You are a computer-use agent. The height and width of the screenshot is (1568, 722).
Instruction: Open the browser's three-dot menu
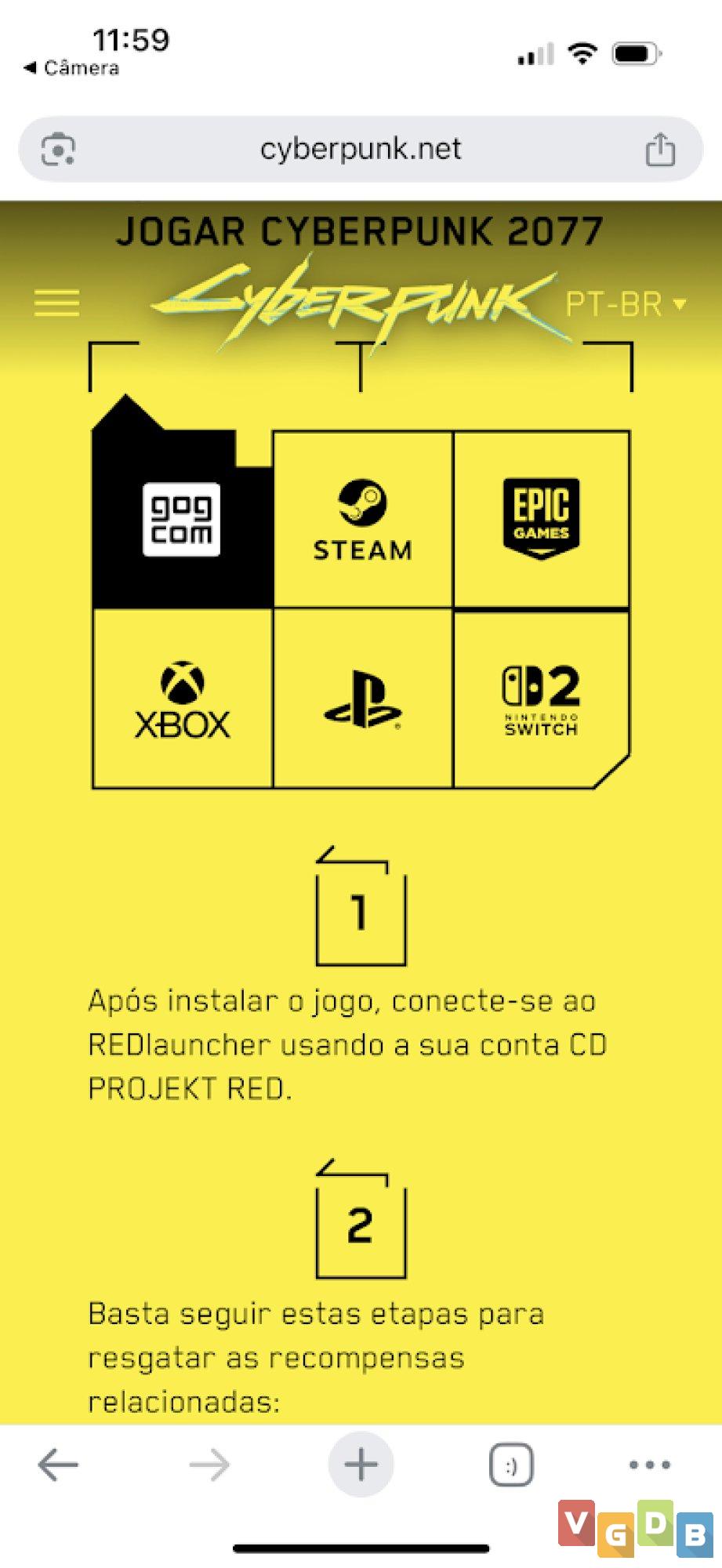coord(649,1464)
